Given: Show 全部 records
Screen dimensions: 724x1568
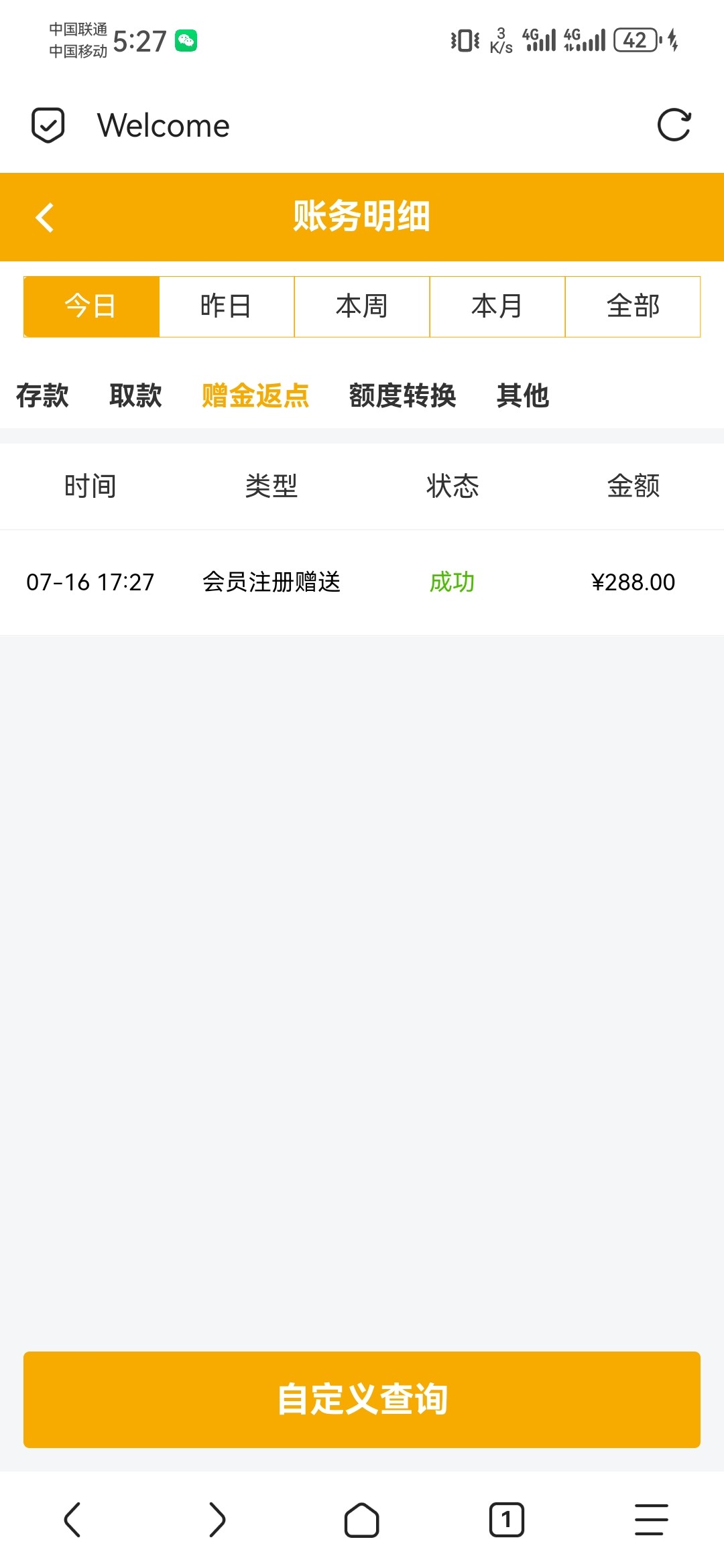Looking at the screenshot, I should [633, 306].
